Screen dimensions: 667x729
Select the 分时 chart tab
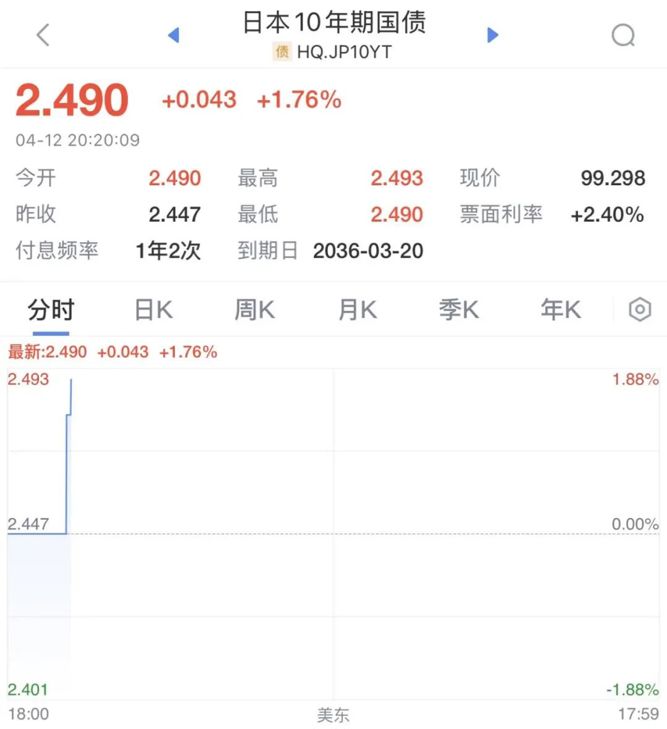click(51, 310)
